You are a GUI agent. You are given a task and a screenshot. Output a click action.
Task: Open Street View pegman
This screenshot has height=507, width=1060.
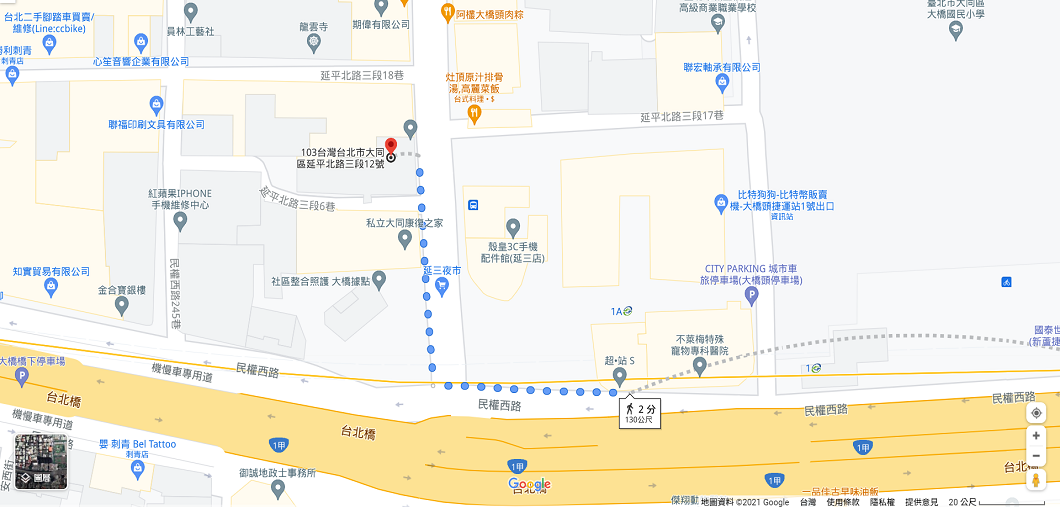pos(1036,480)
